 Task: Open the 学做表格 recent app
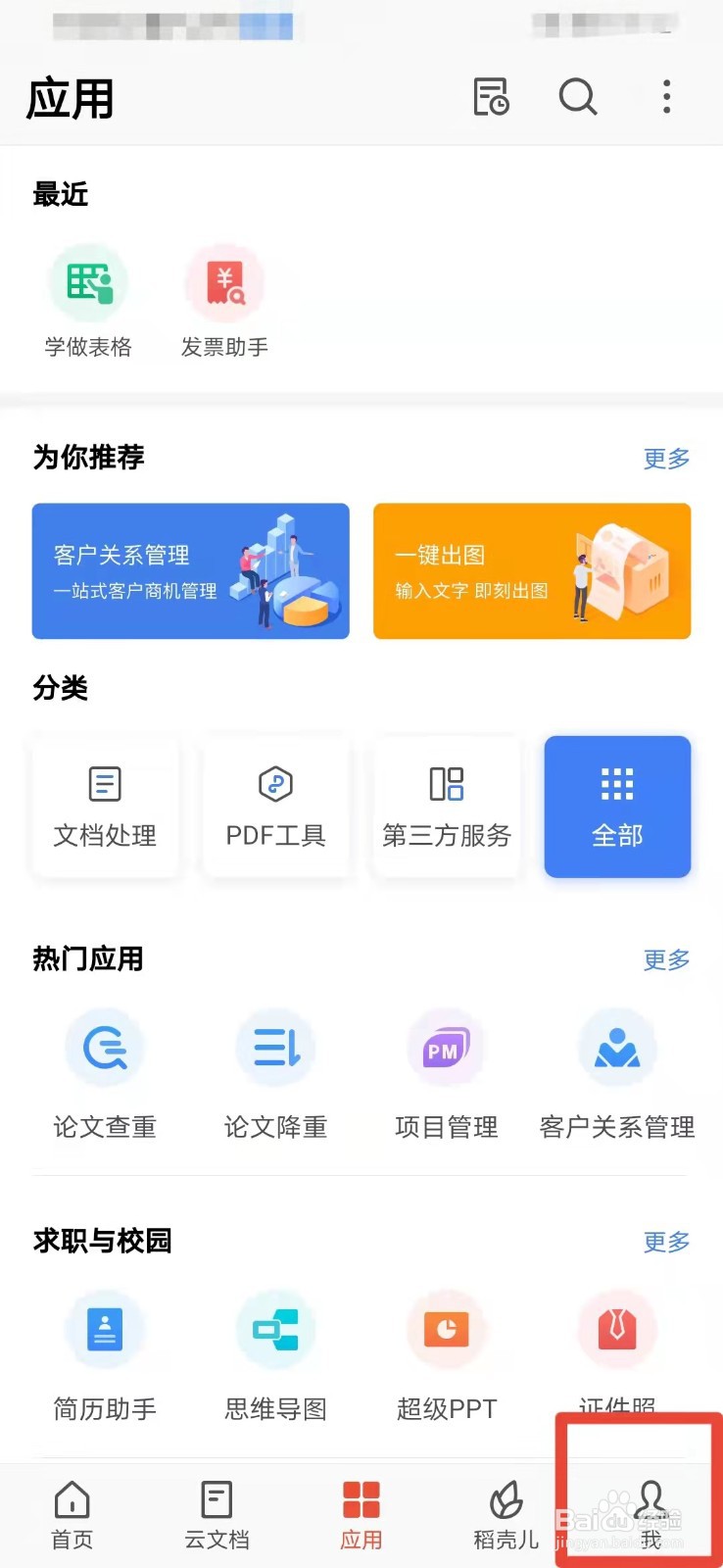88,294
